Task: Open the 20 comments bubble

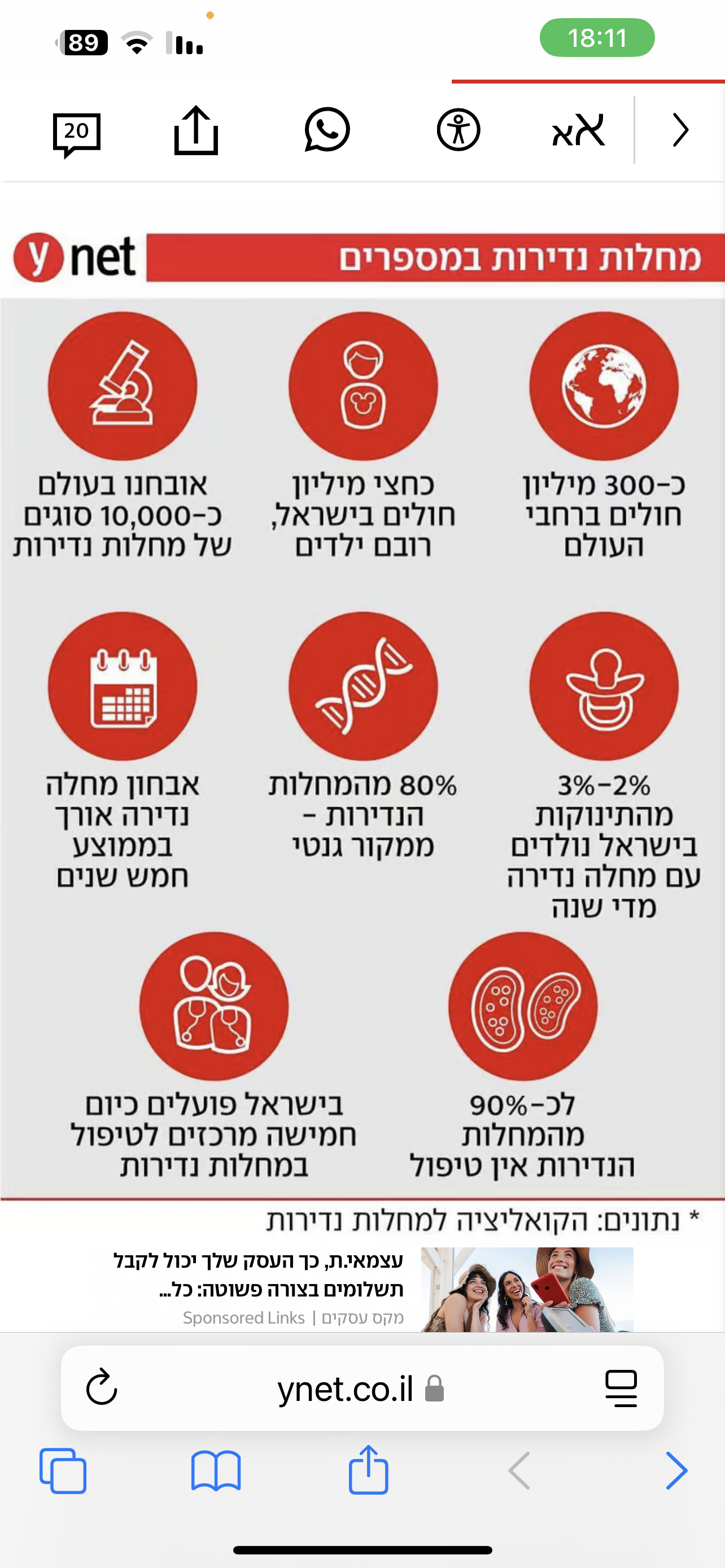Action: click(77, 133)
